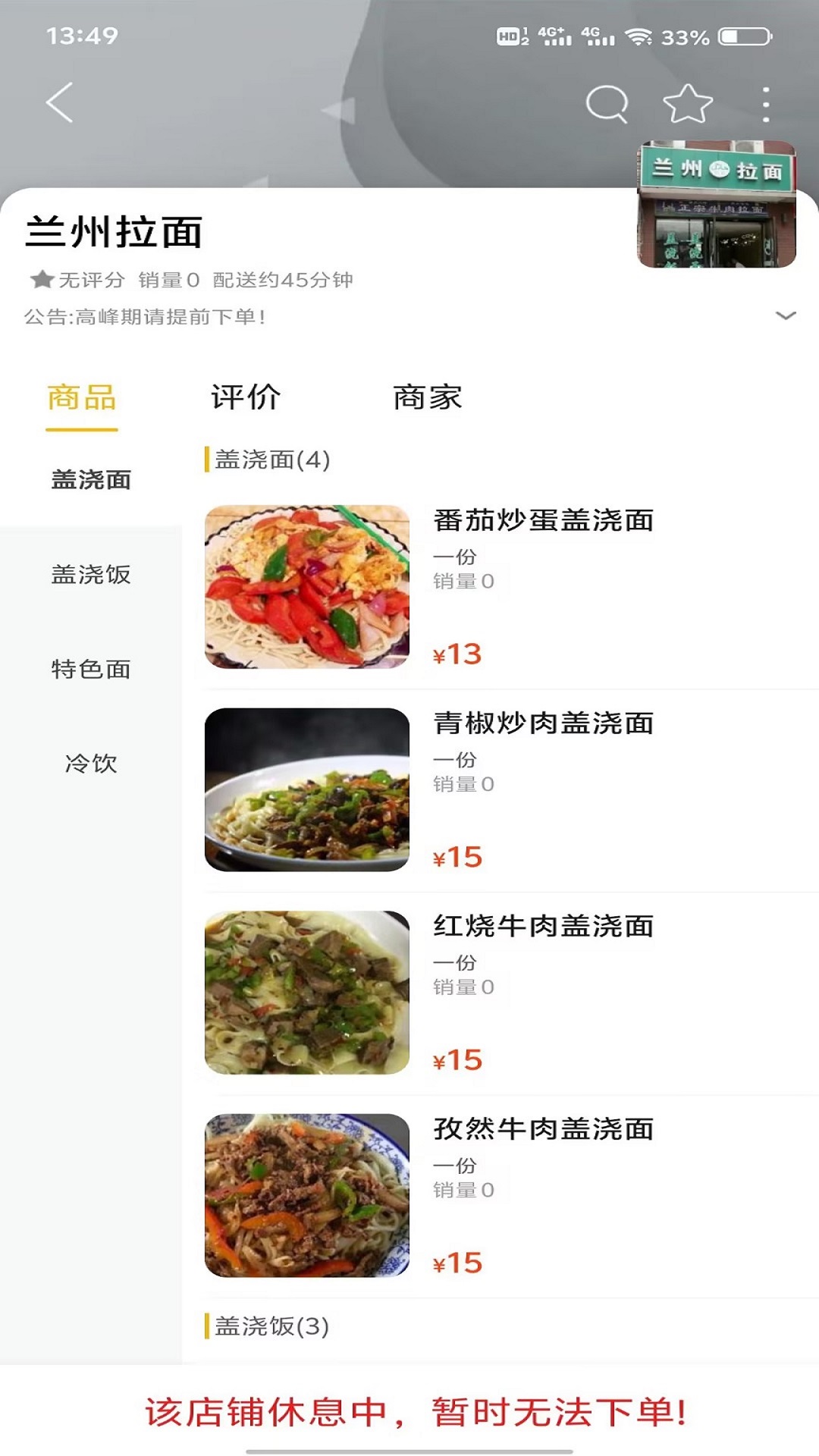Open the search icon in the header
The image size is (819, 1456).
point(607,103)
